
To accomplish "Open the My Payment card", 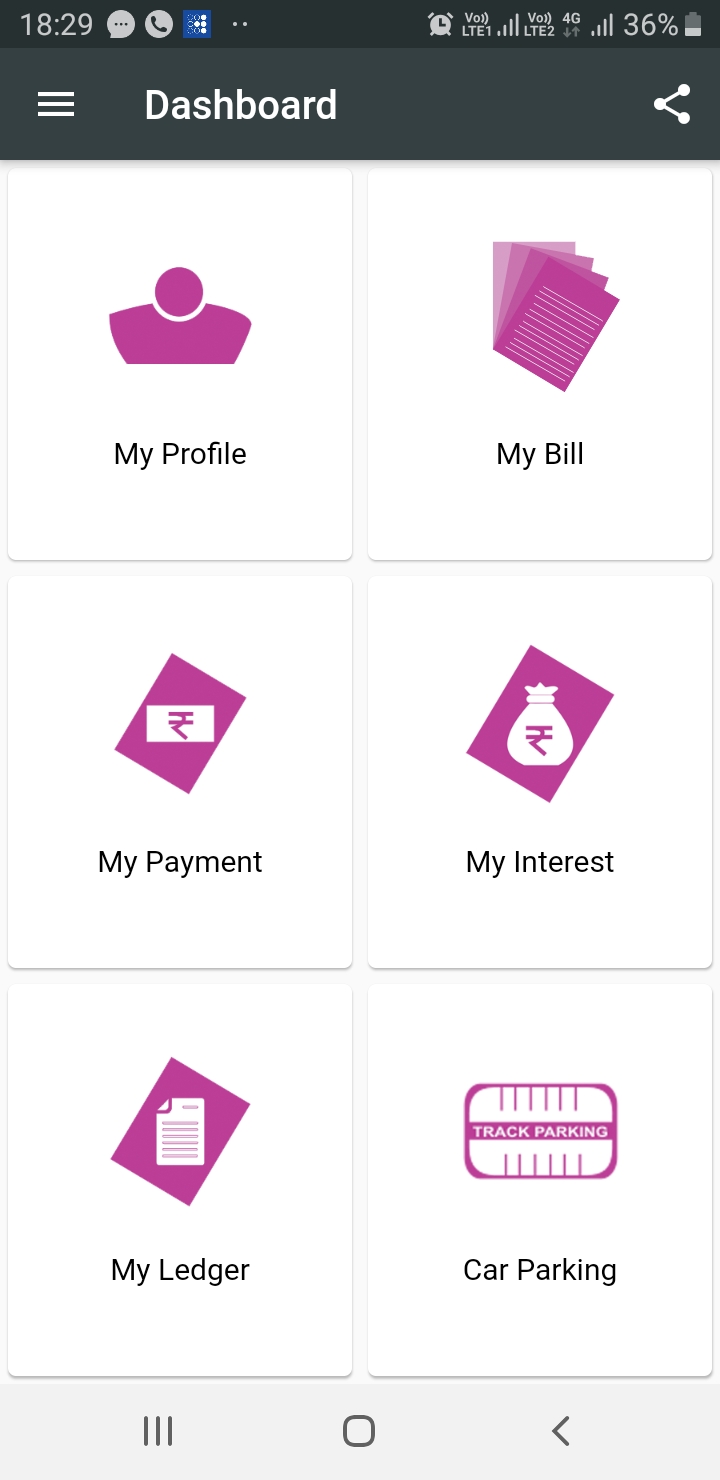I will (x=180, y=772).
